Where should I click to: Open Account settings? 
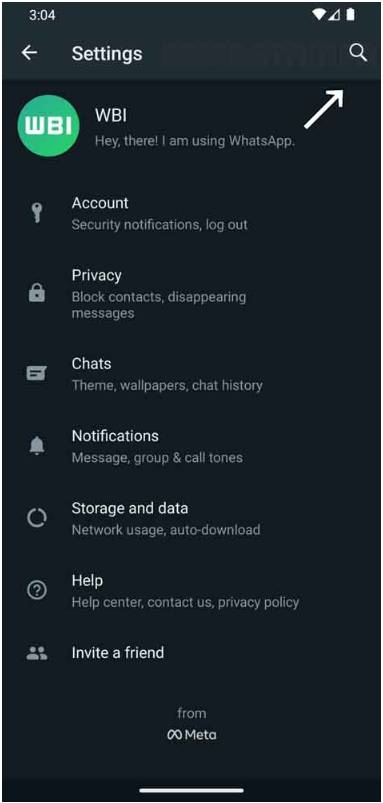pyautogui.click(x=192, y=213)
